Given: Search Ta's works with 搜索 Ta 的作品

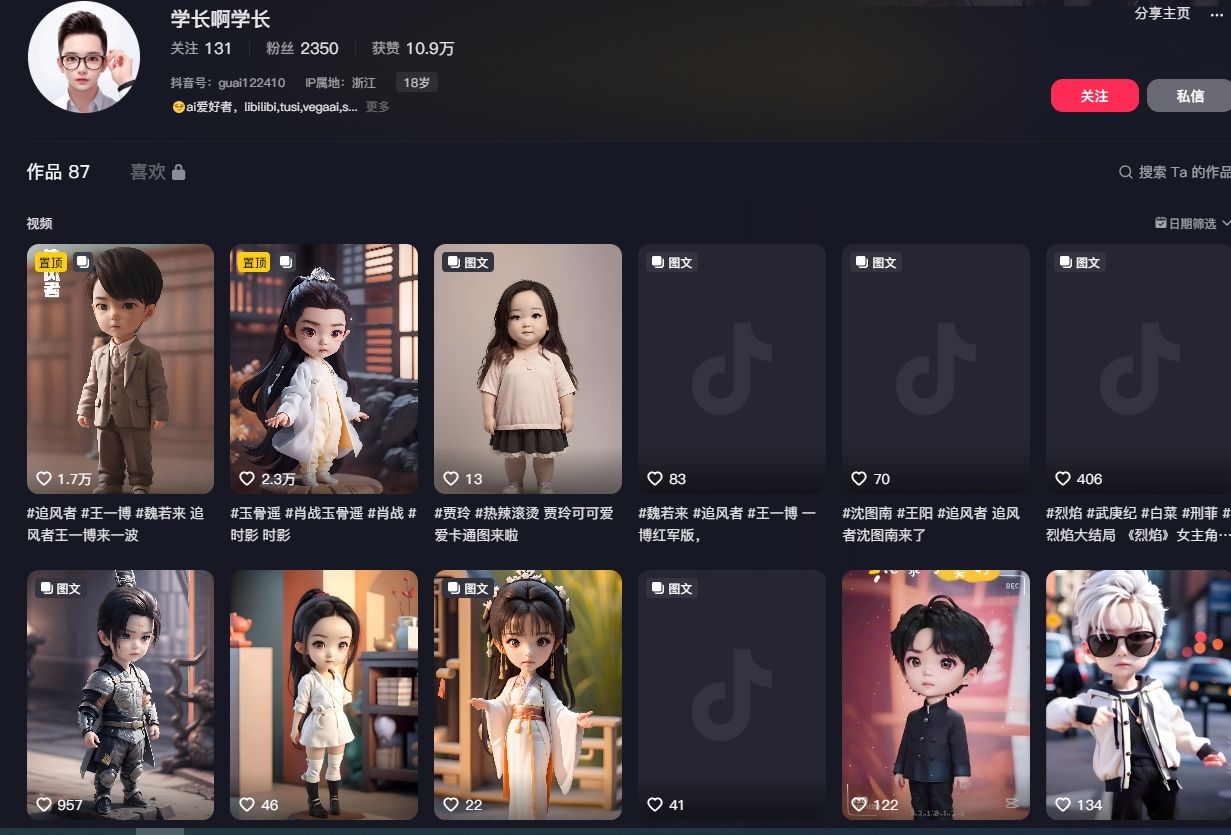Looking at the screenshot, I should [x=1176, y=172].
